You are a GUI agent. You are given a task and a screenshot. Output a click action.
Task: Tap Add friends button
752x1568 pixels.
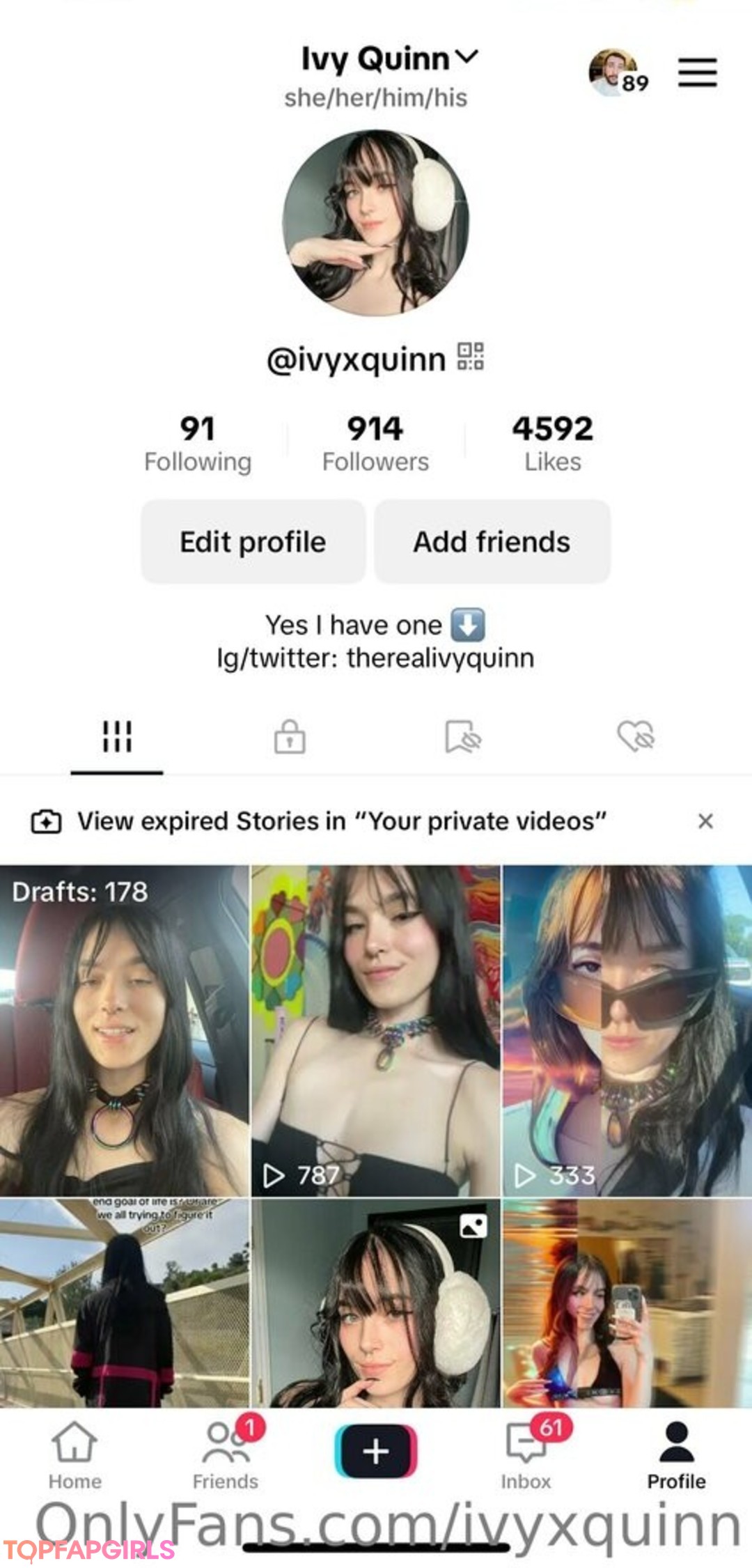pyautogui.click(x=492, y=542)
